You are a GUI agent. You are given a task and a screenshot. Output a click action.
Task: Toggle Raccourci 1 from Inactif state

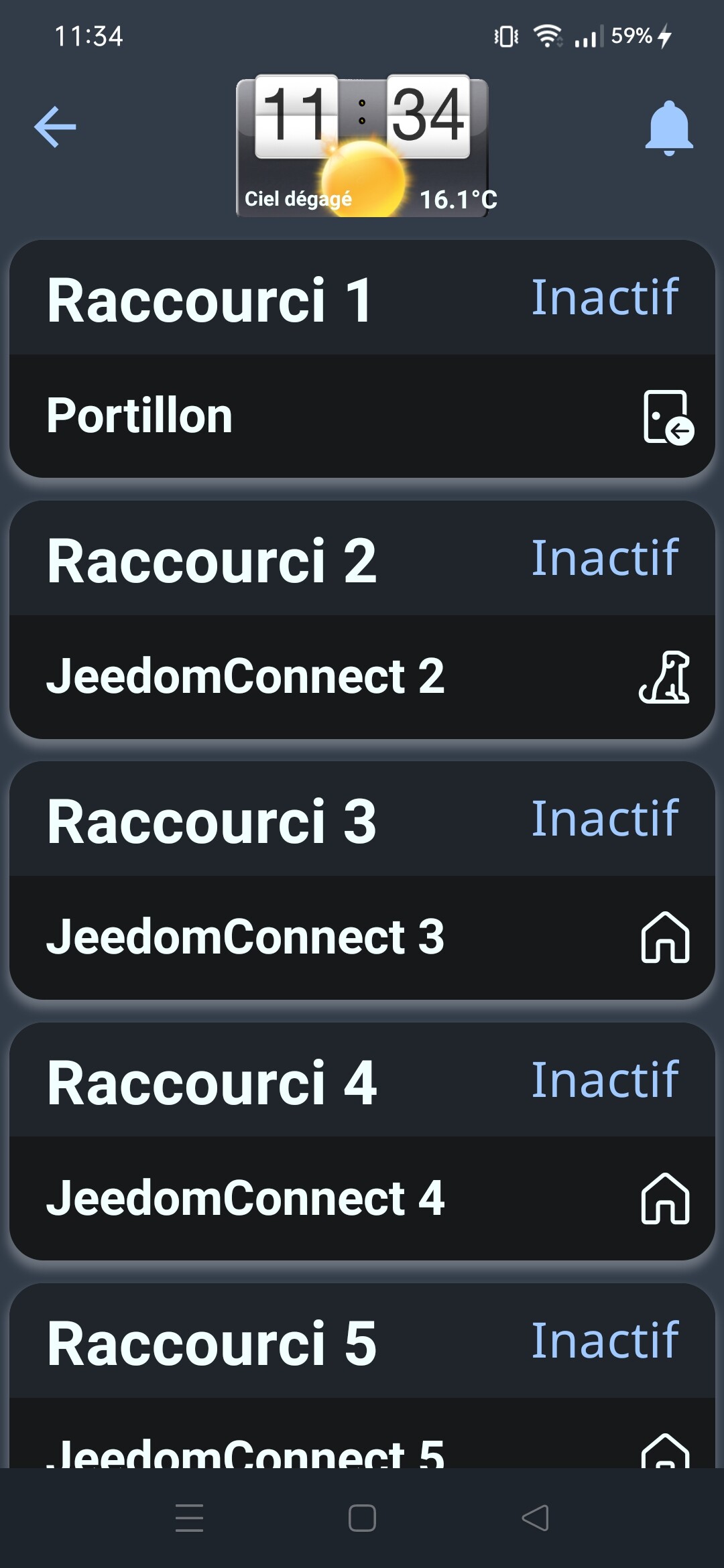point(605,297)
